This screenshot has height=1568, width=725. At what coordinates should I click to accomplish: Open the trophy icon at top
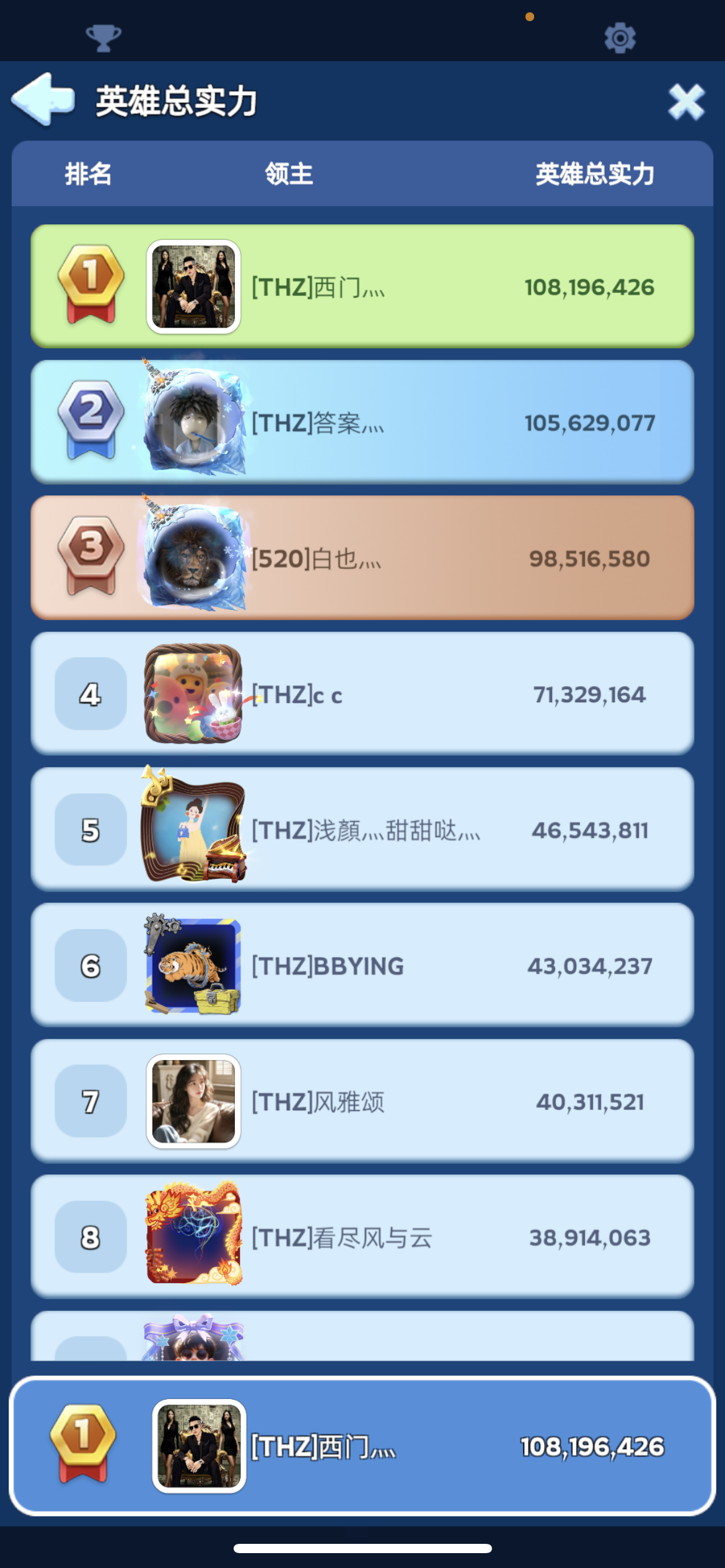point(103,38)
